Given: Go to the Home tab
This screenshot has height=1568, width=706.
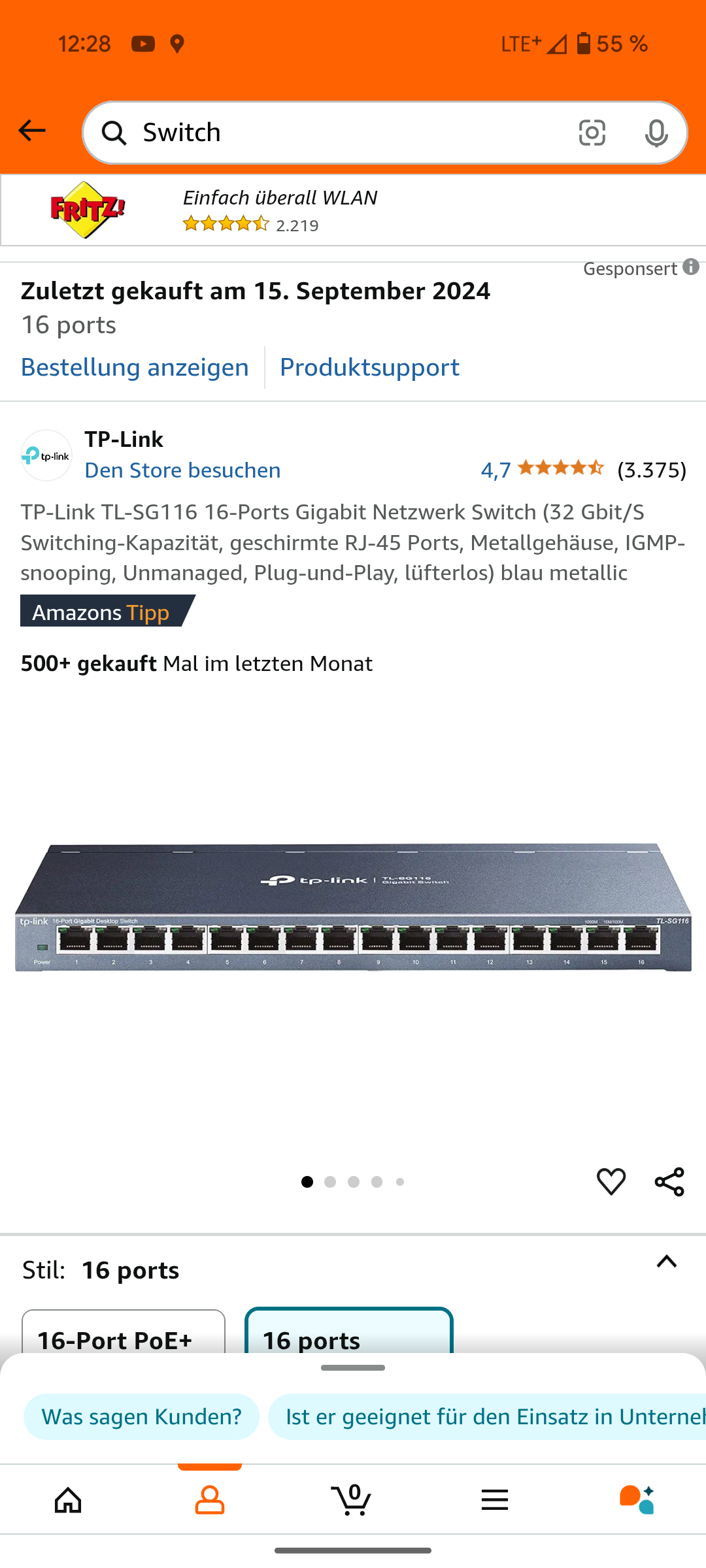Looking at the screenshot, I should click(68, 1499).
